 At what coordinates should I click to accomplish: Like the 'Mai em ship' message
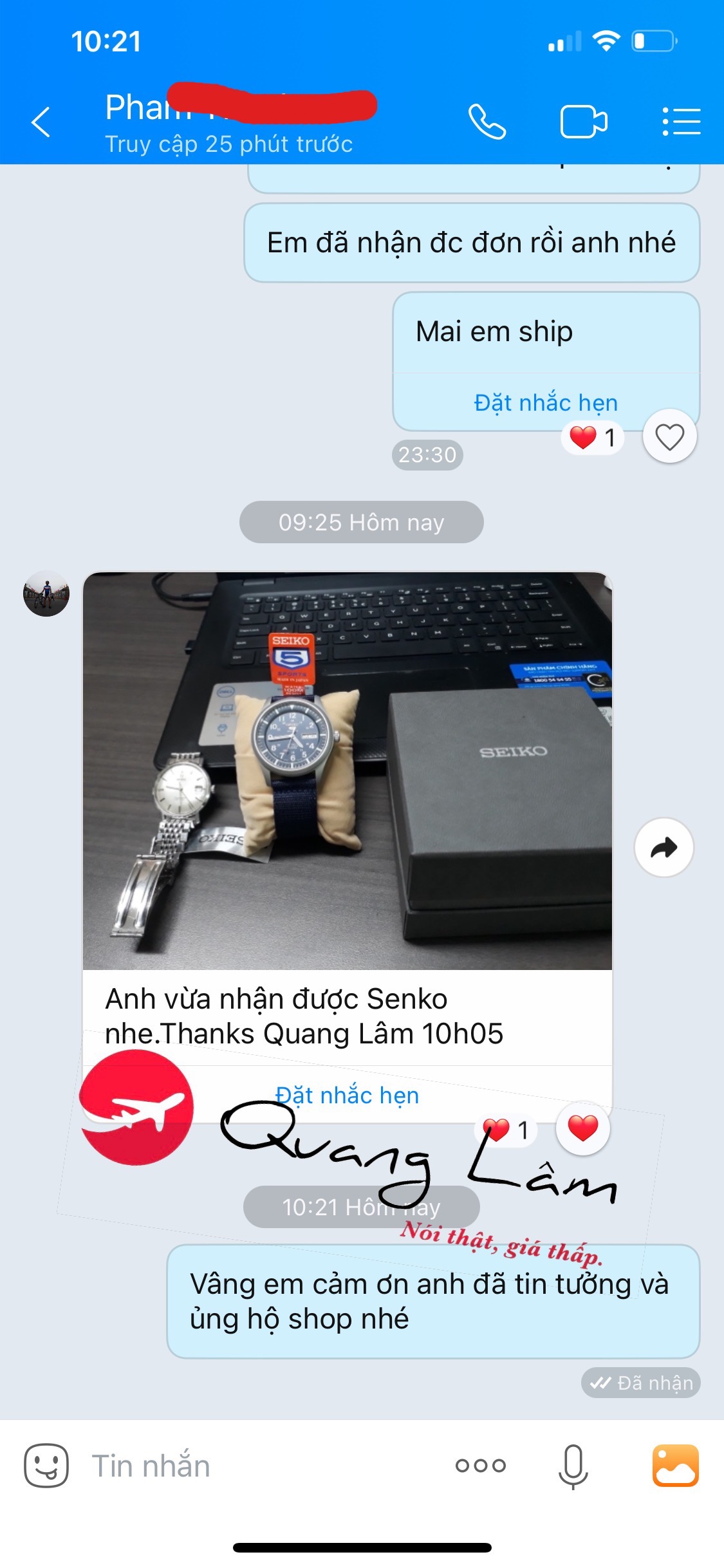pos(669,438)
